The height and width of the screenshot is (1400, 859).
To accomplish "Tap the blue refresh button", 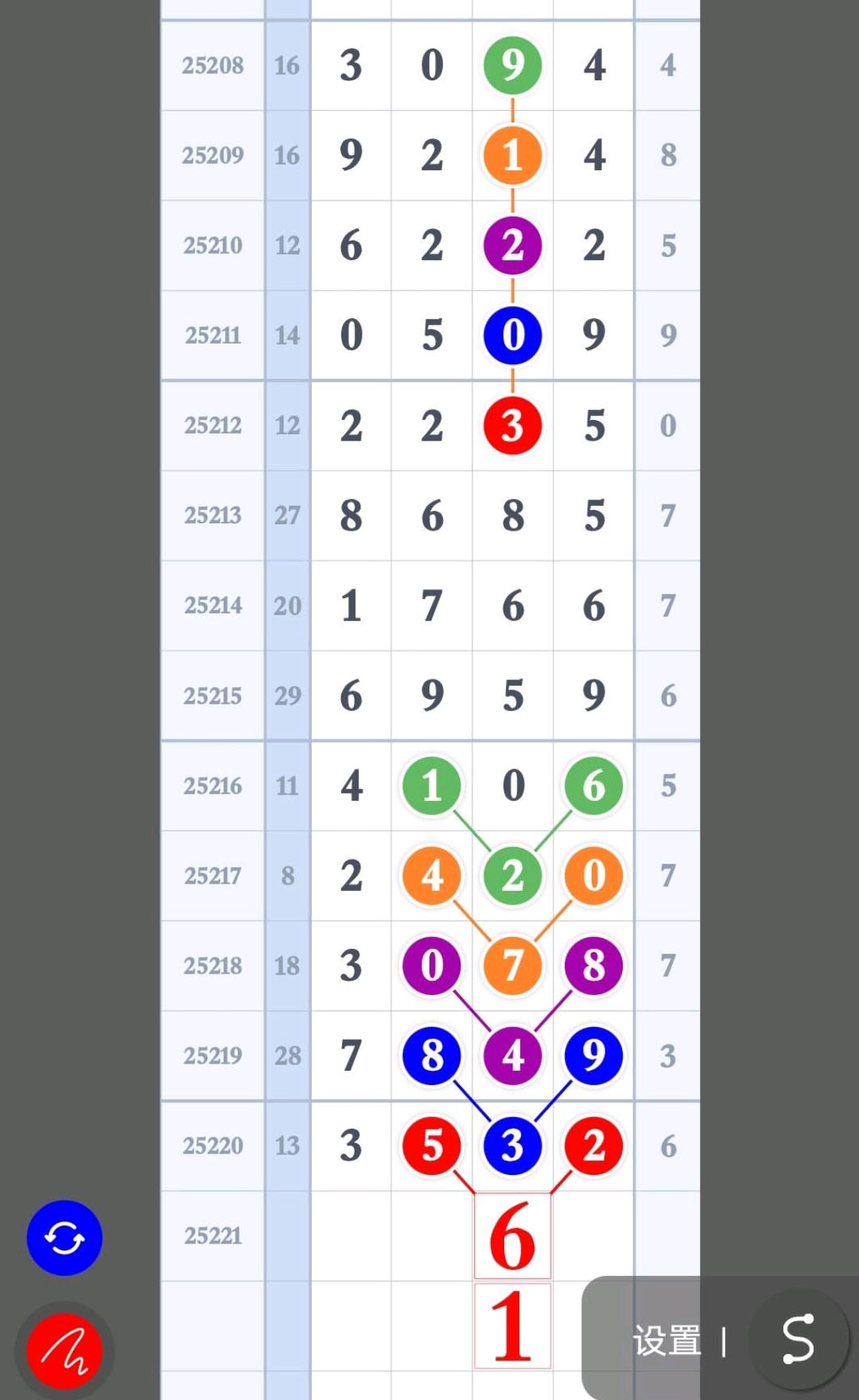I will pos(64,1238).
